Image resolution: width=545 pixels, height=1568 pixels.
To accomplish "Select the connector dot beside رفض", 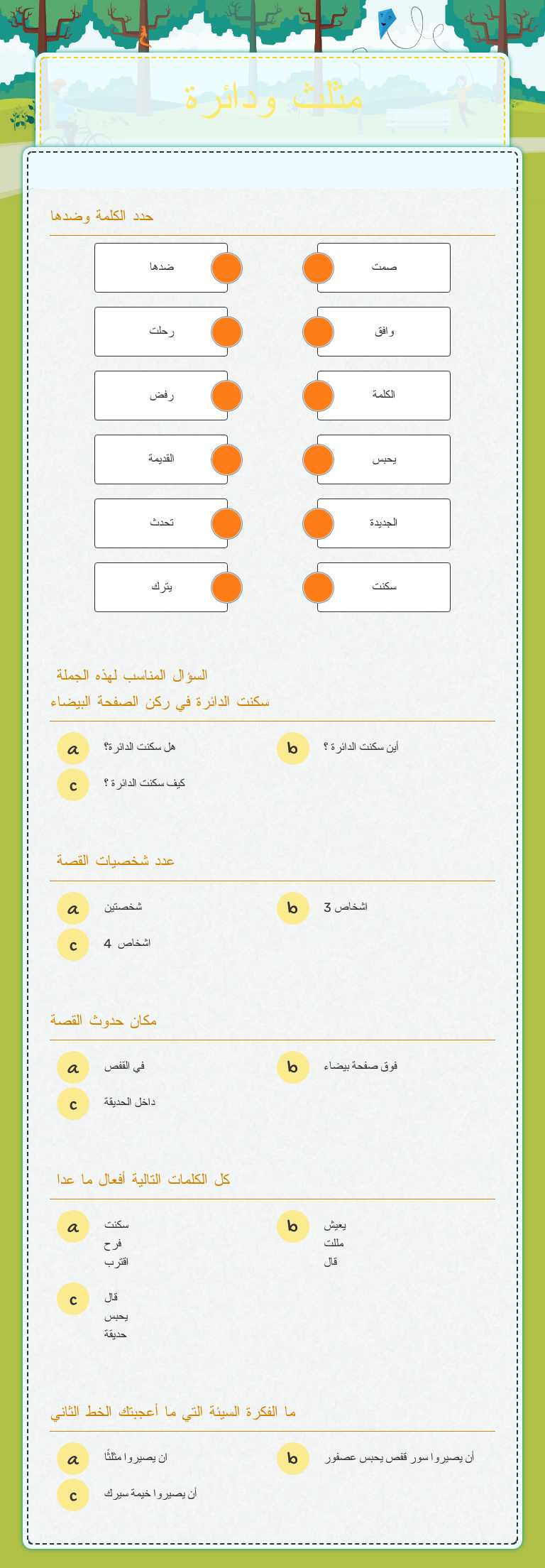I will click(226, 395).
